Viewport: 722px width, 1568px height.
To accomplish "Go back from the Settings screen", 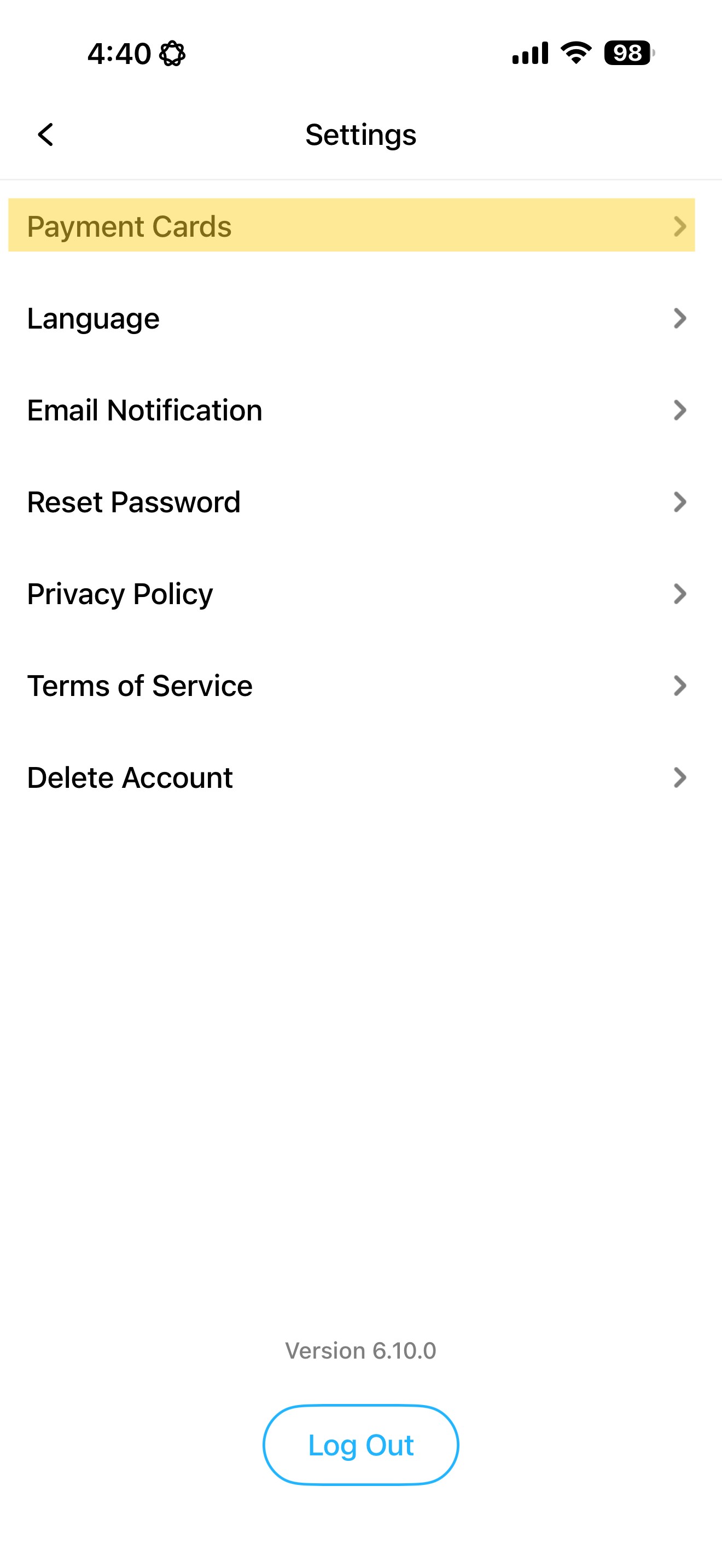I will coord(45,134).
